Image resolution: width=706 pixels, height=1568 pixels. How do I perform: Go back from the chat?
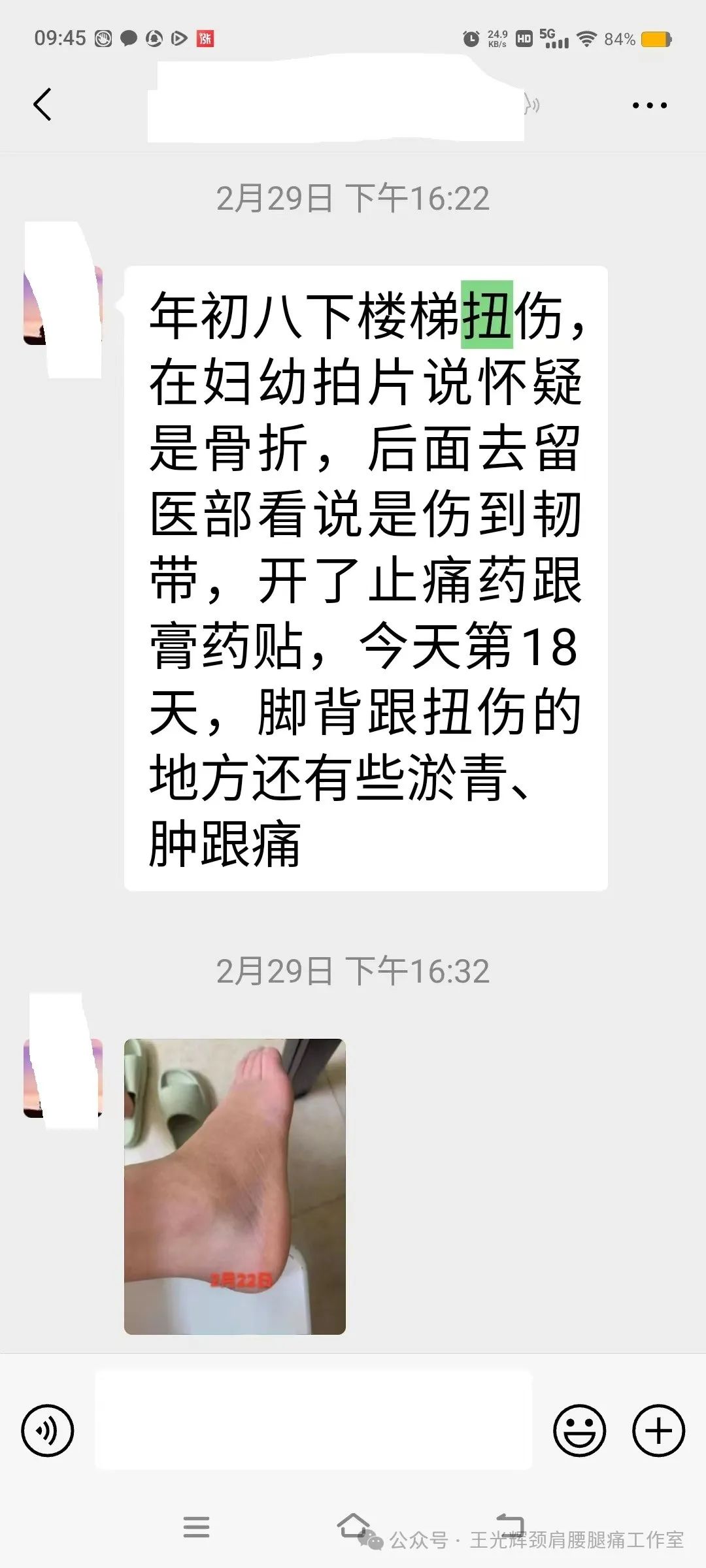(42, 105)
